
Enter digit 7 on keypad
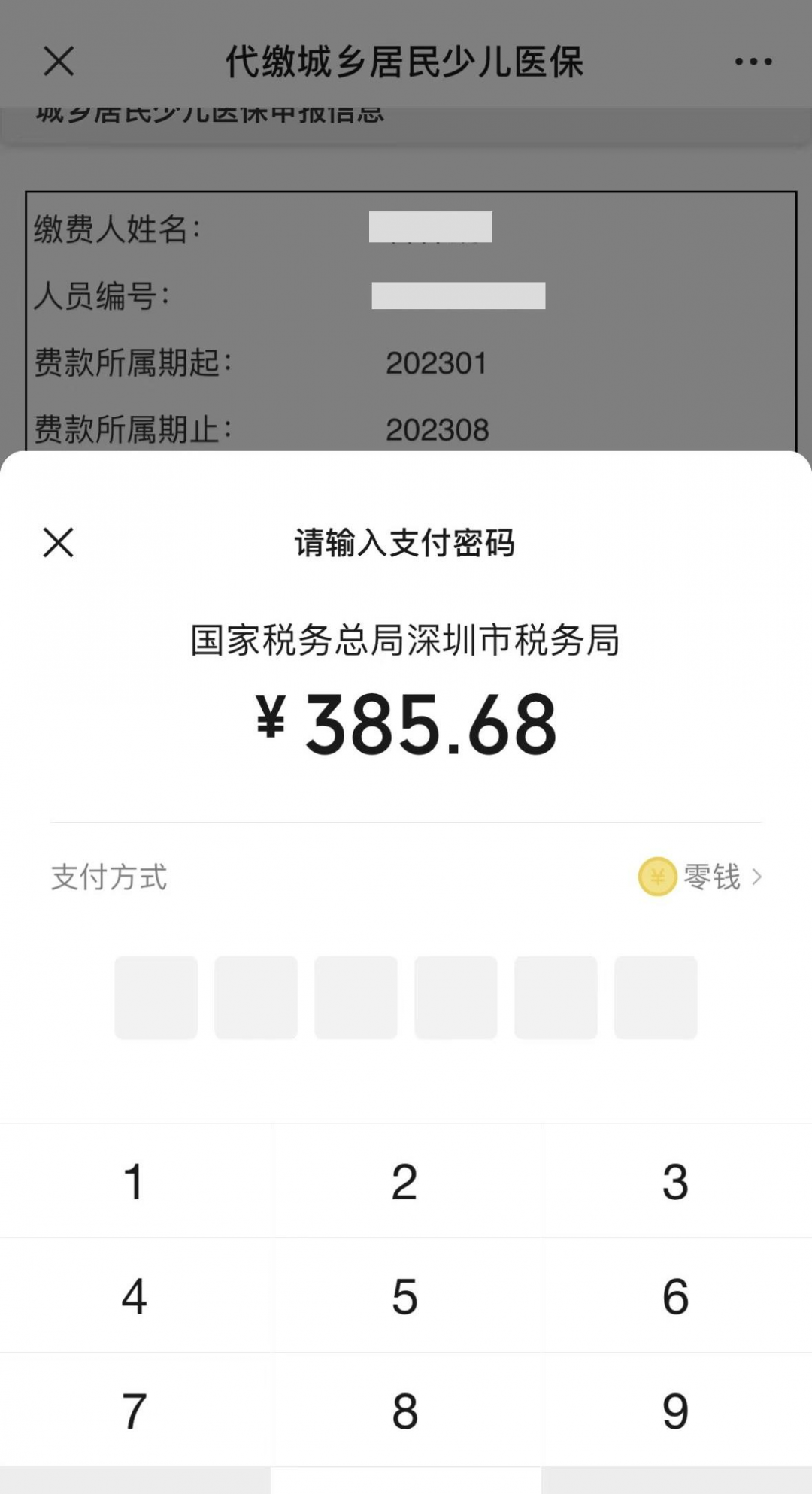pyautogui.click(x=135, y=1410)
